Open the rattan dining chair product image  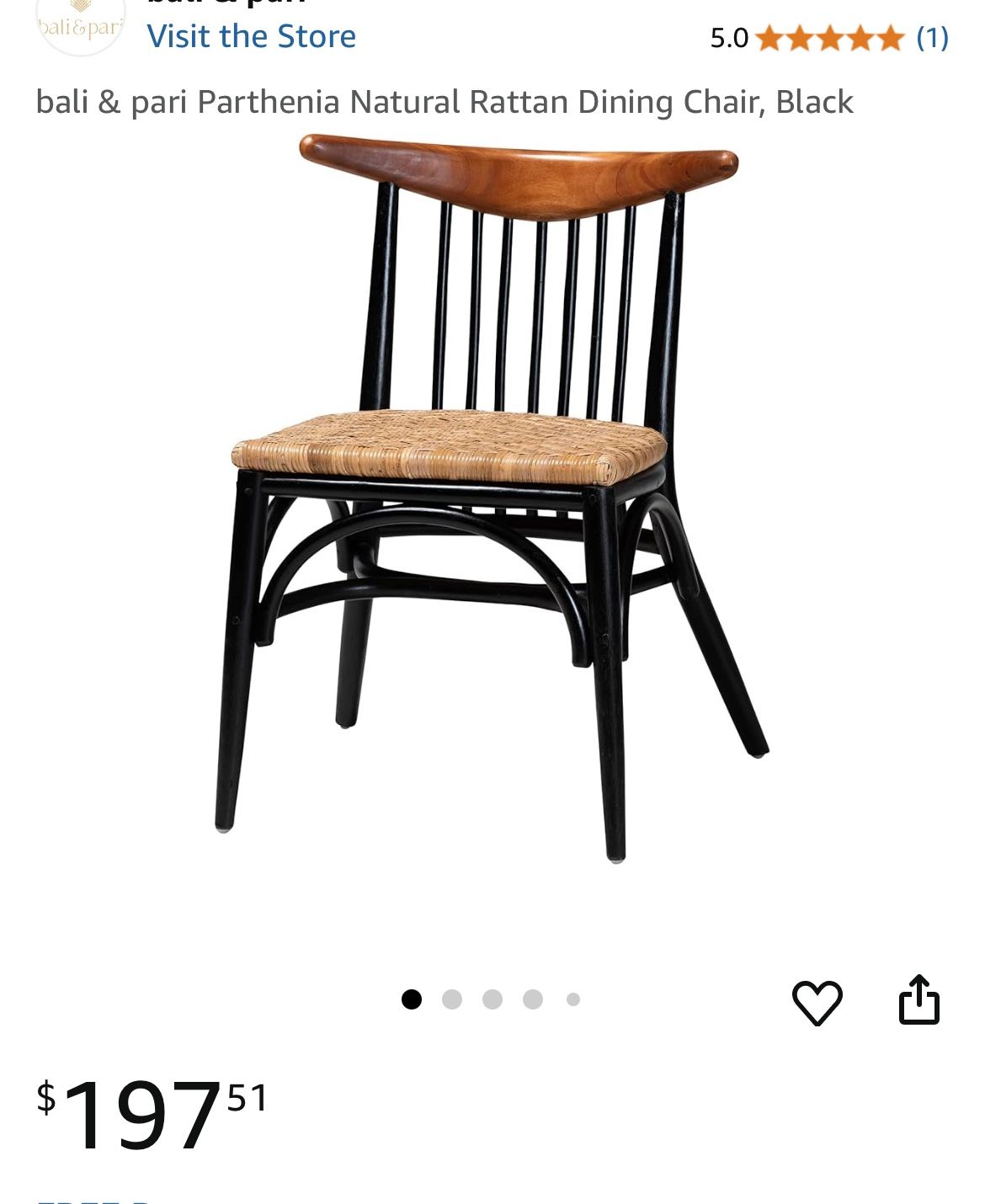click(x=492, y=497)
